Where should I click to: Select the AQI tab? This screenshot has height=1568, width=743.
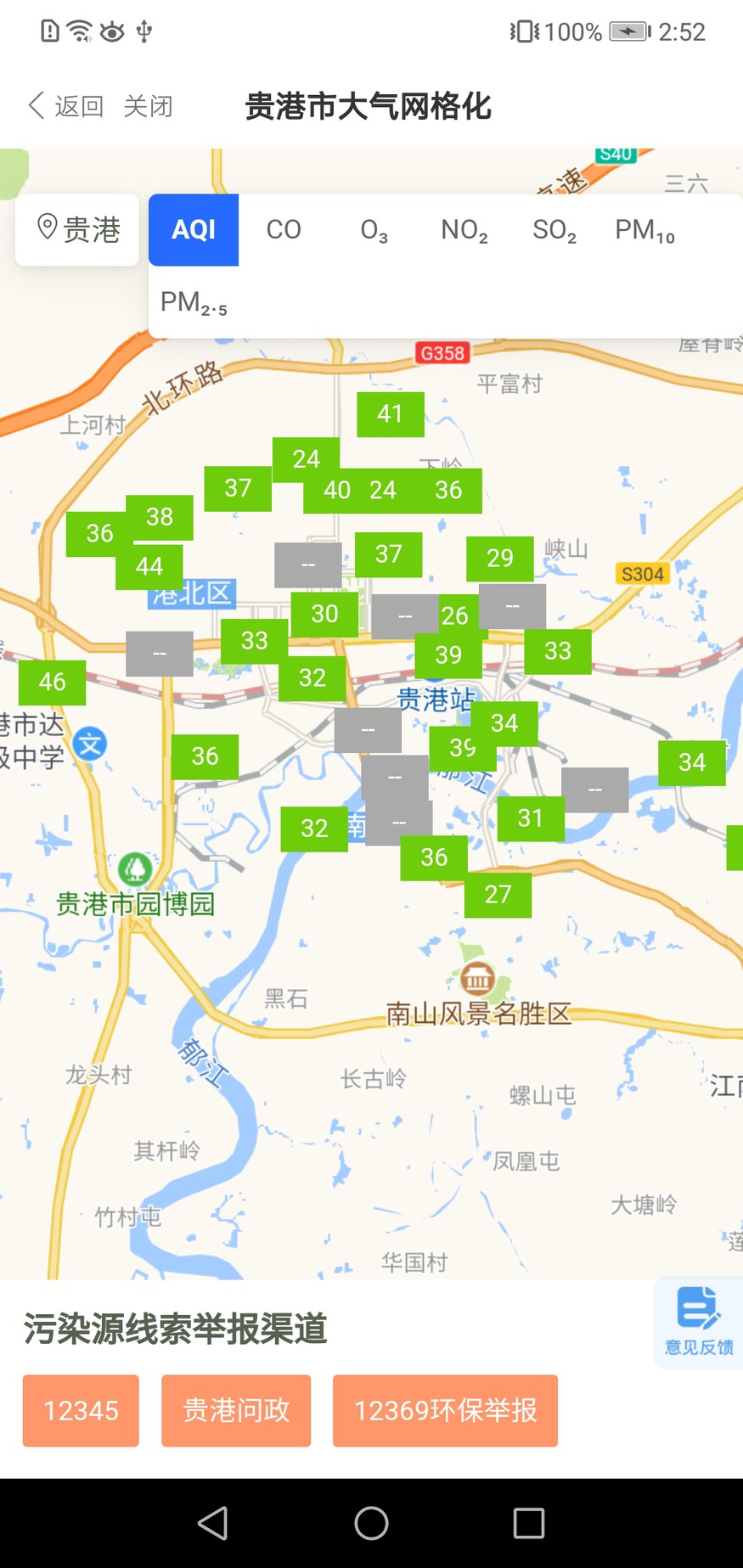pyautogui.click(x=194, y=229)
